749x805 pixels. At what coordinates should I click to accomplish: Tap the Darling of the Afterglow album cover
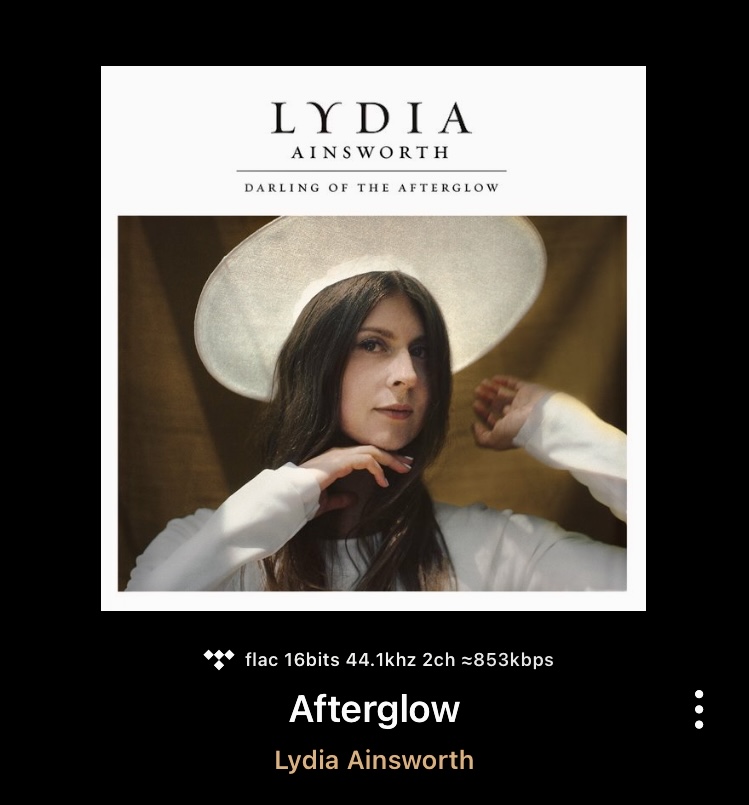point(373,338)
